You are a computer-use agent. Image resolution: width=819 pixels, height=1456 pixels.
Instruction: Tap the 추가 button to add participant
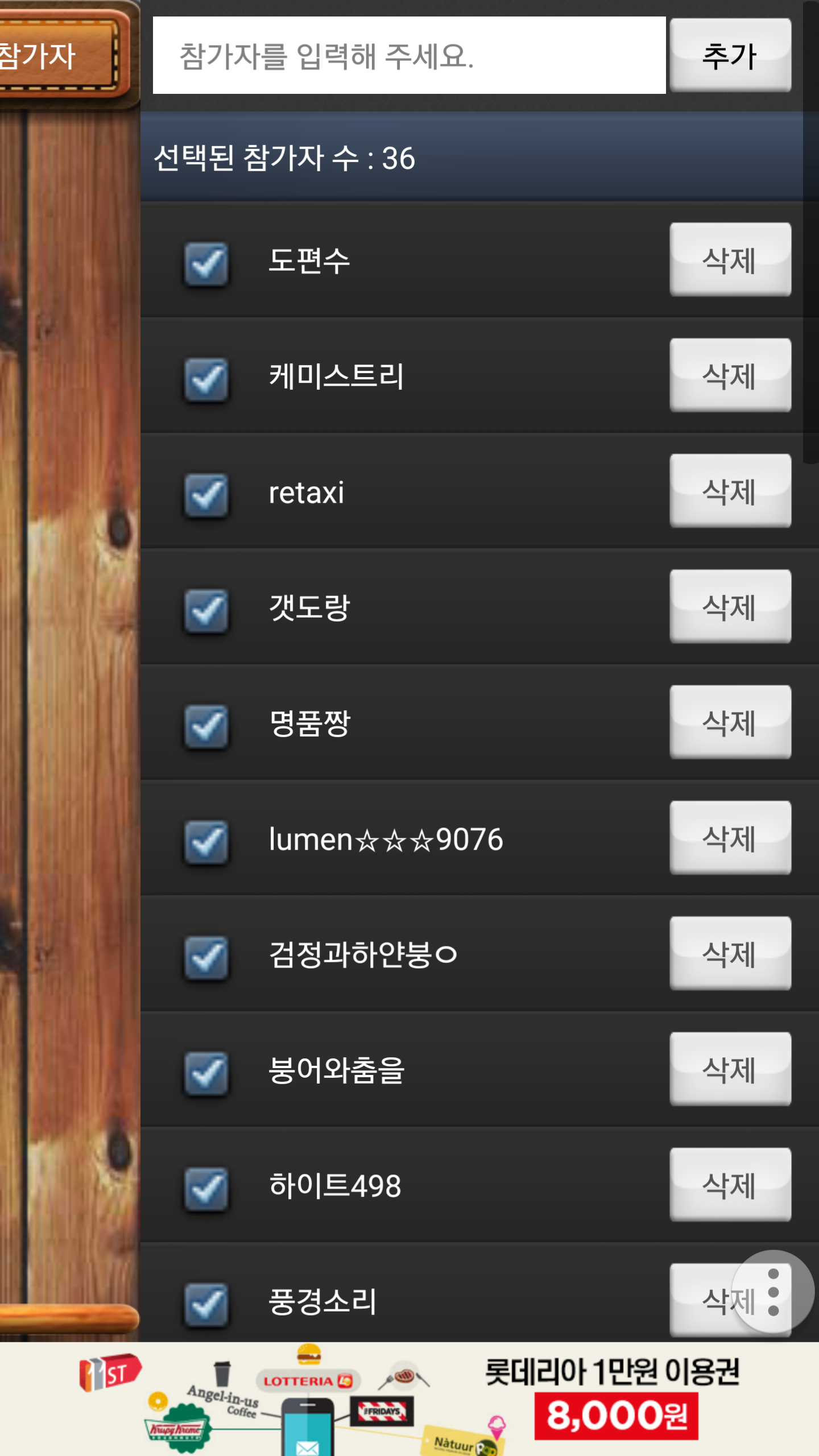click(730, 55)
